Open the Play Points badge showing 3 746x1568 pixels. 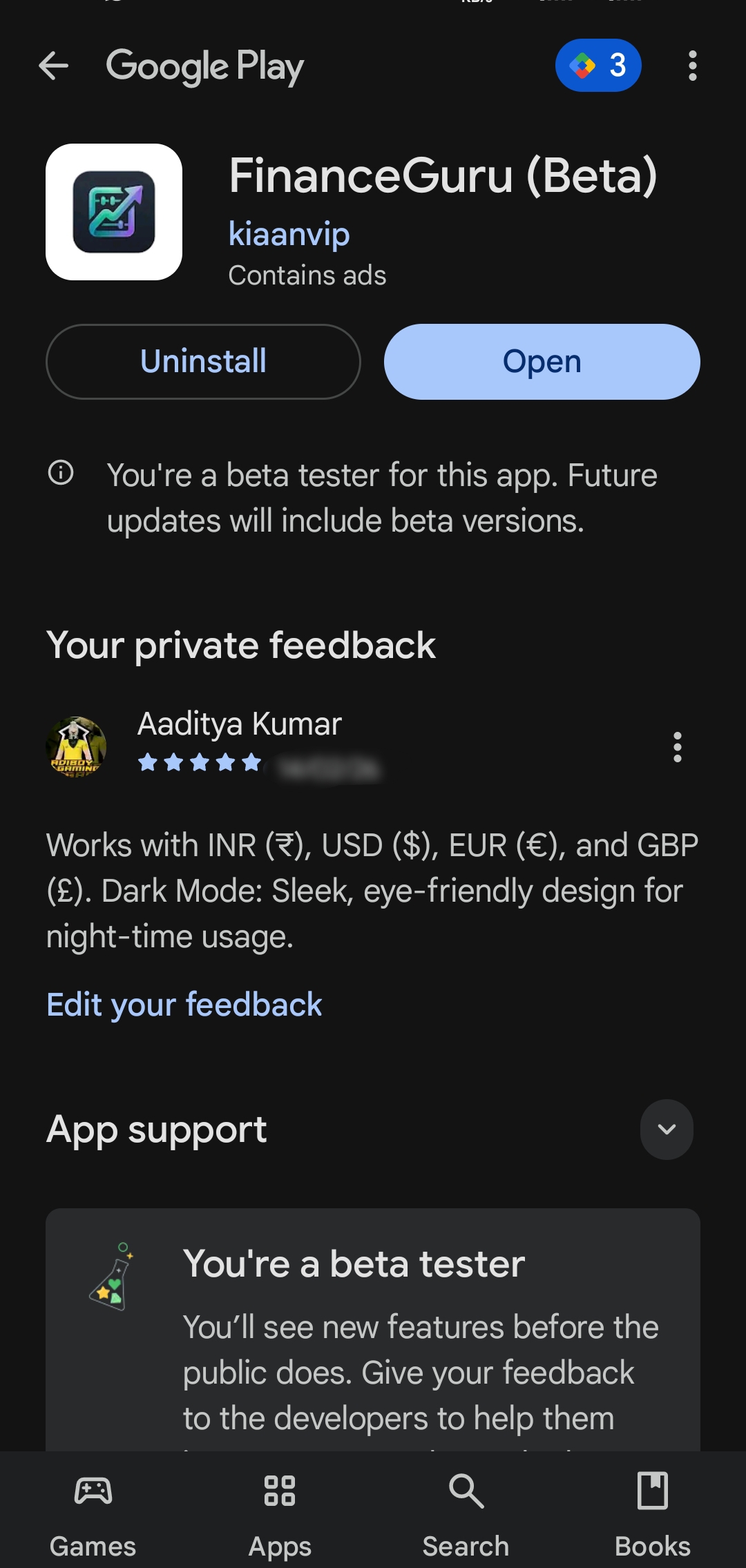(598, 66)
